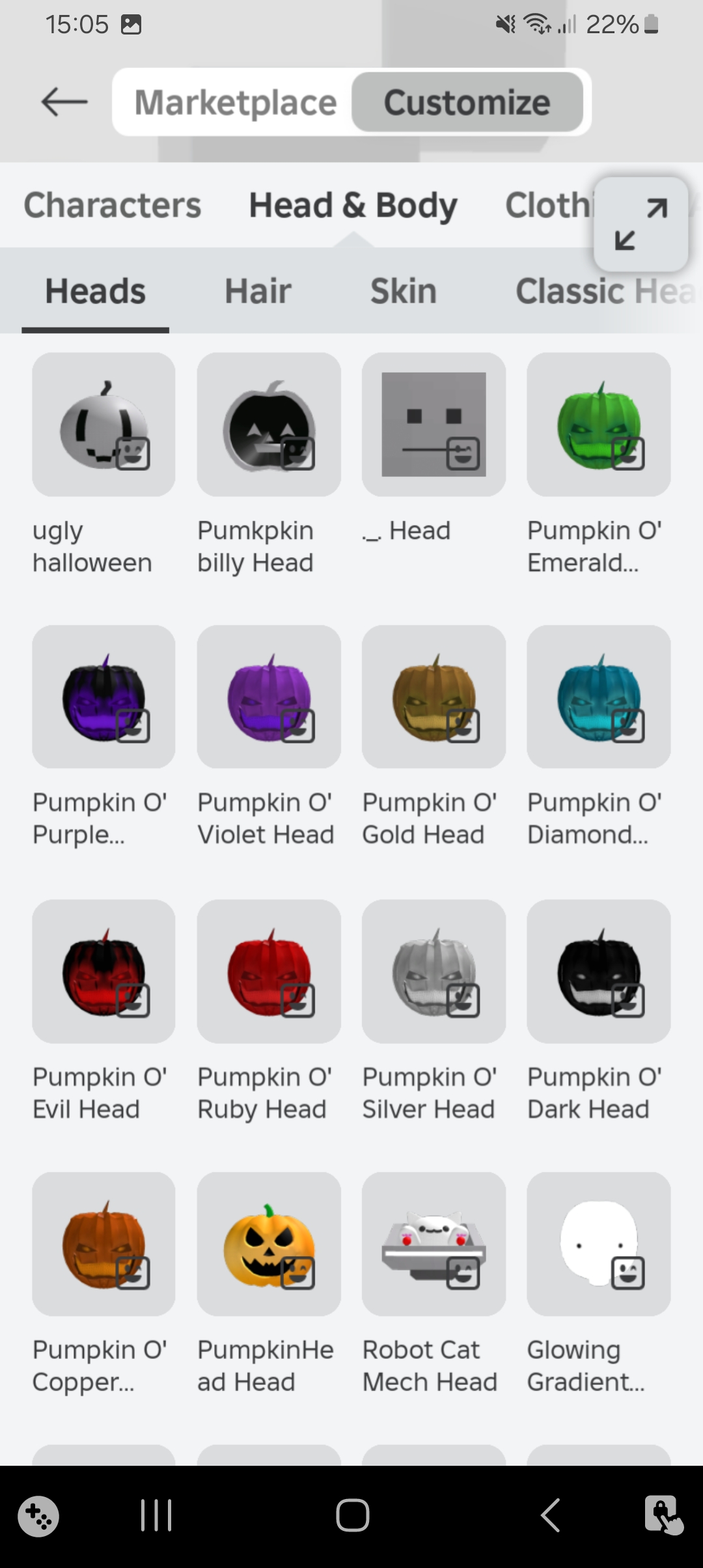Select the Heads sub-tab
Image resolution: width=703 pixels, height=1568 pixels.
tap(95, 290)
